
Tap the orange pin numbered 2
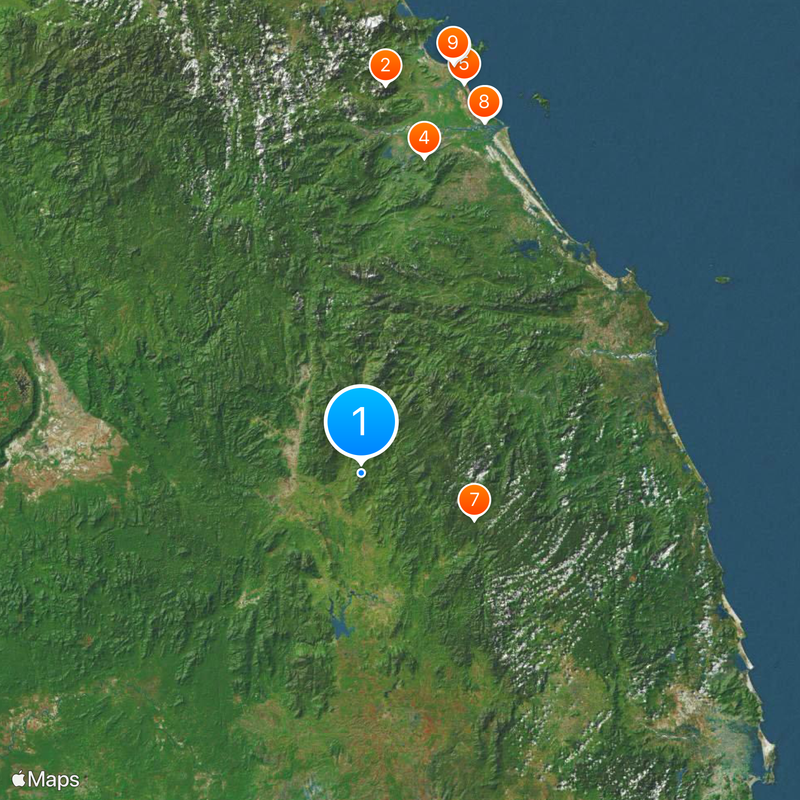[x=385, y=67]
